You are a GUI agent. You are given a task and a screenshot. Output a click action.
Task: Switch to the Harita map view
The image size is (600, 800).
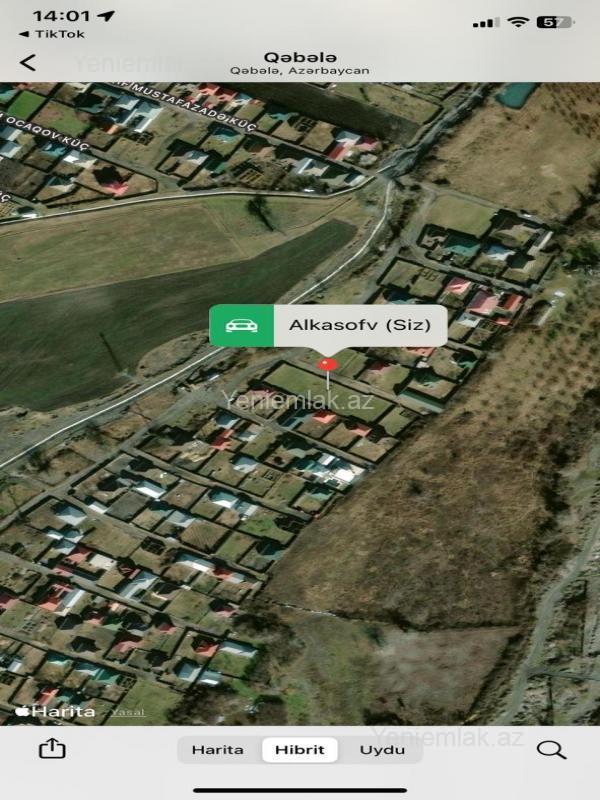point(217,750)
